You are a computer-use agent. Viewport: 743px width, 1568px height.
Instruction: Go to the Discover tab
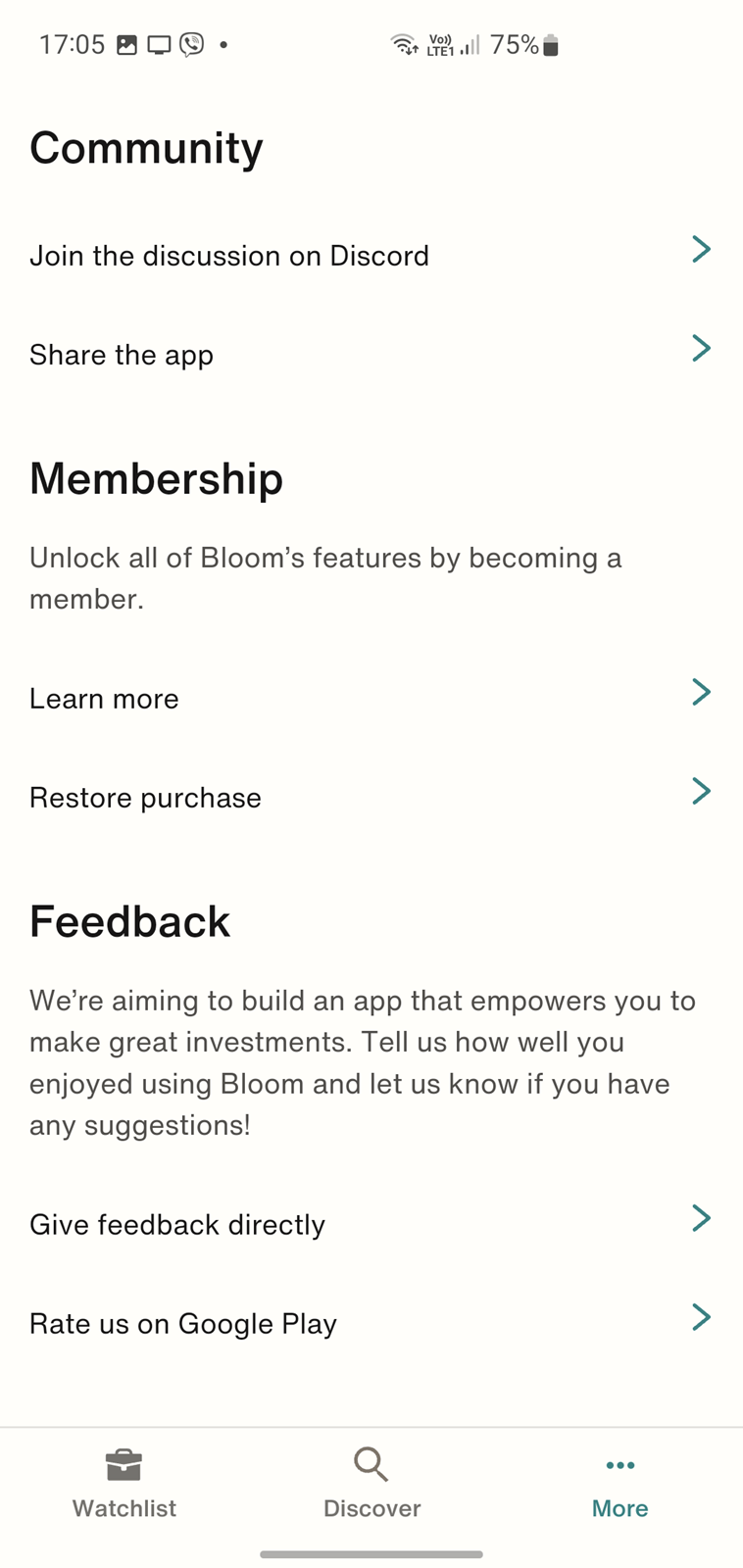click(x=371, y=1485)
